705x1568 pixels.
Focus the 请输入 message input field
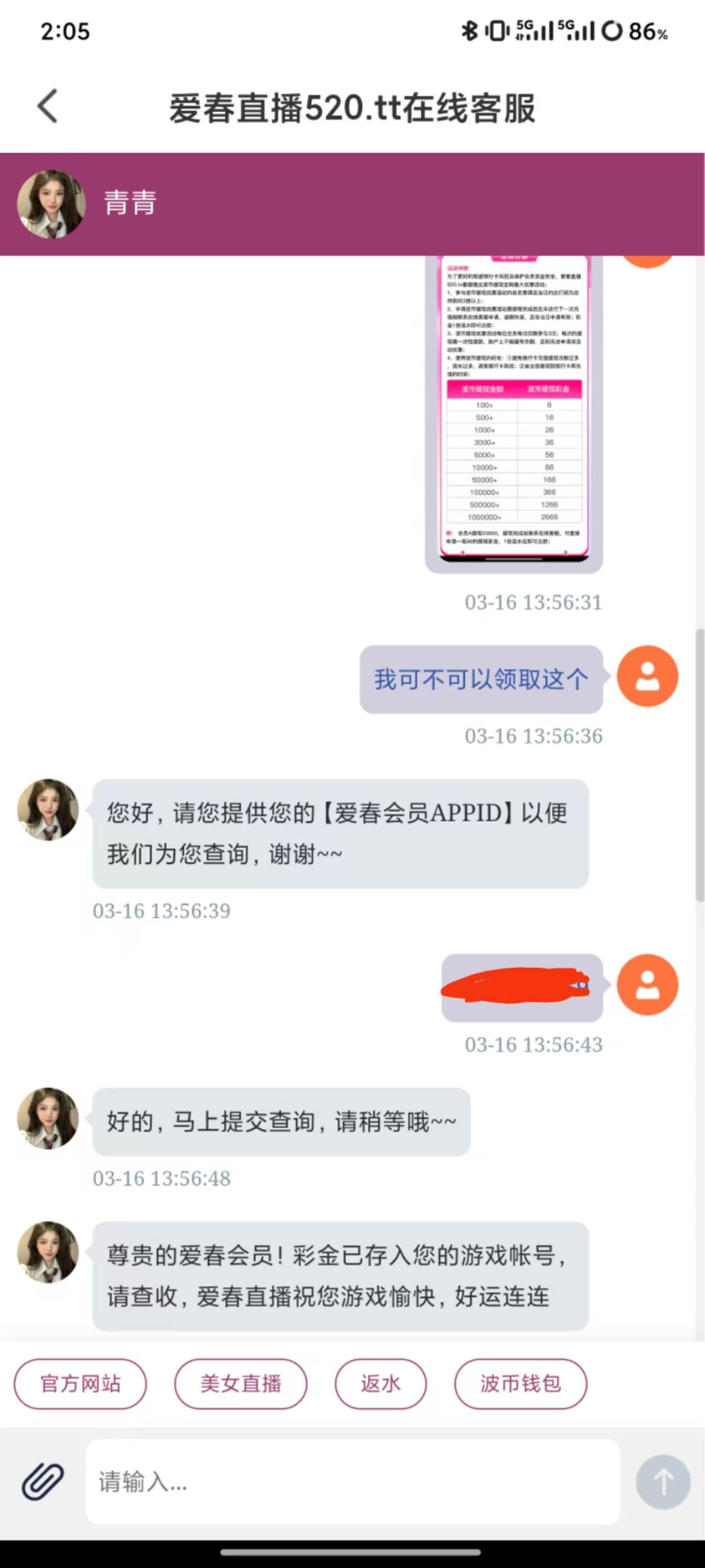pyautogui.click(x=353, y=1482)
